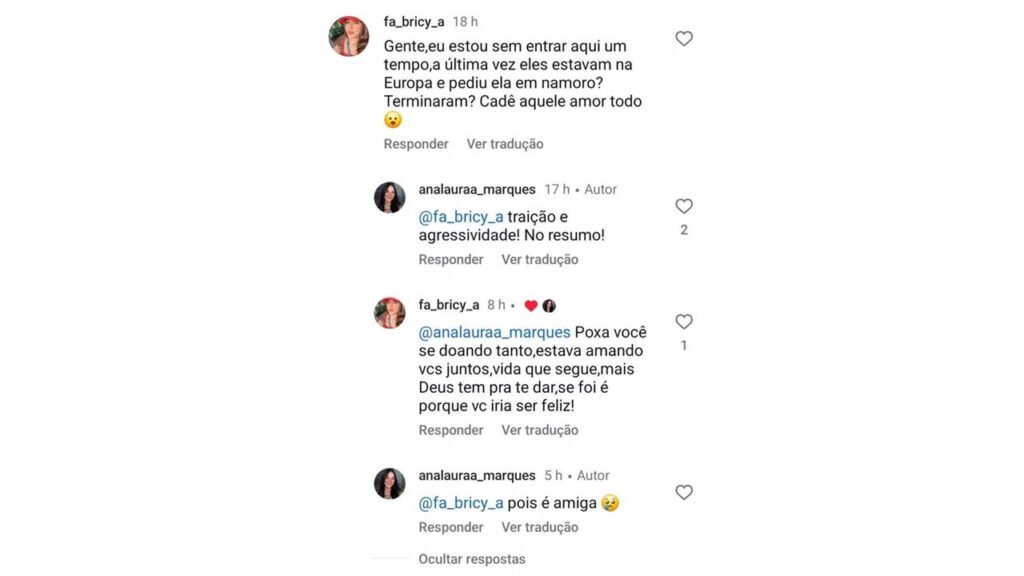Image resolution: width=1024 pixels, height=576 pixels.
Task: Reply to the 'pois é amiga' comment
Action: click(x=451, y=527)
